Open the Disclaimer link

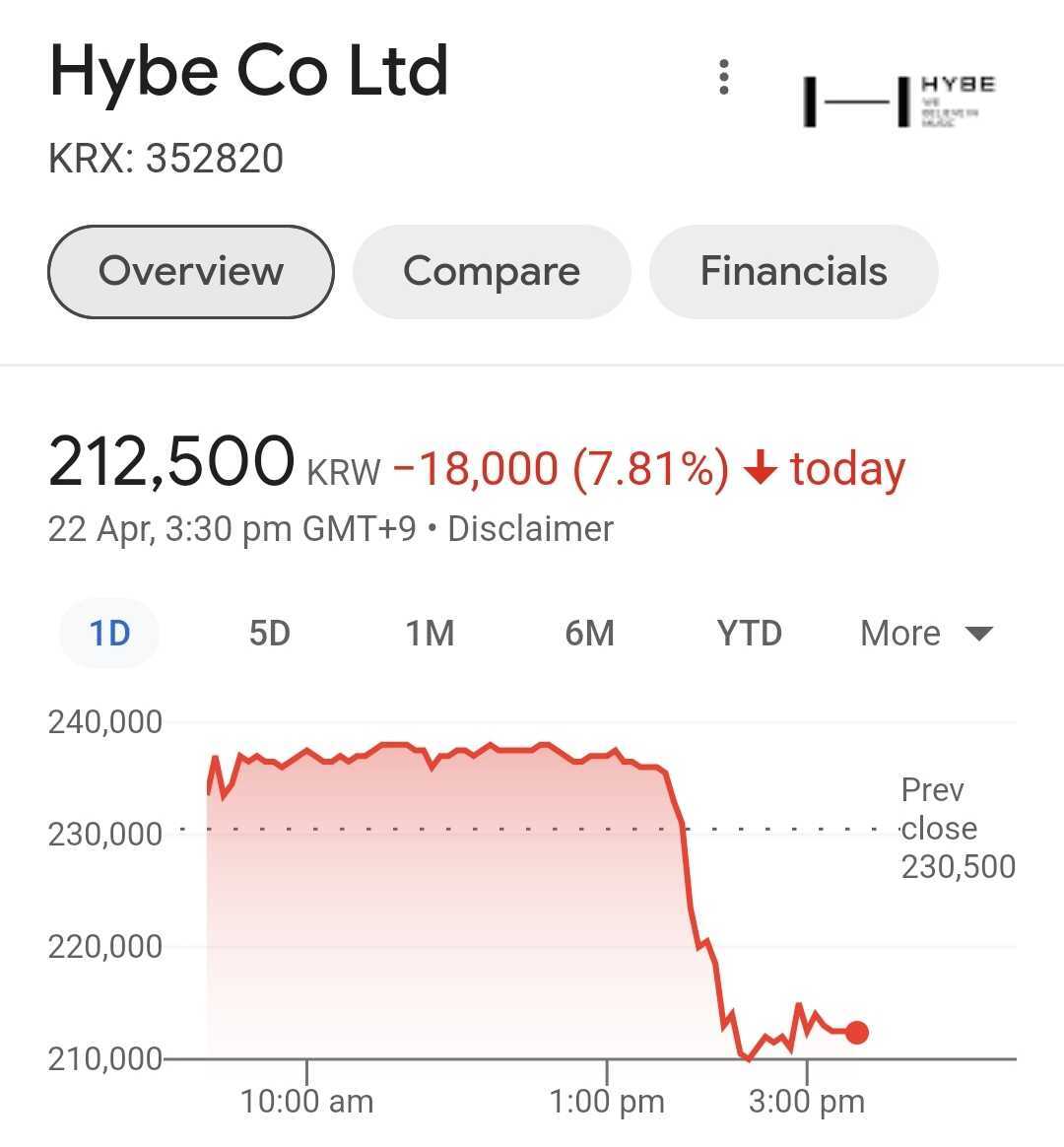(529, 529)
